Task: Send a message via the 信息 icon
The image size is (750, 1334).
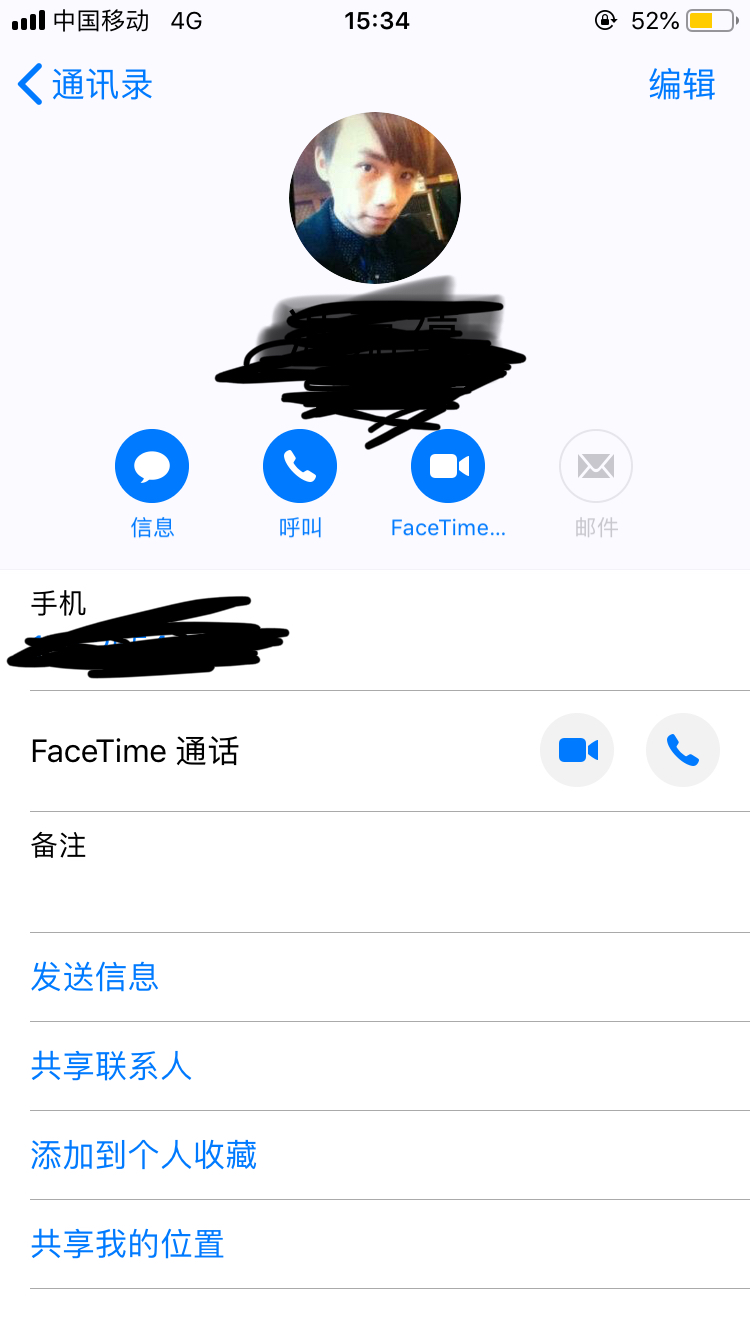Action: click(x=152, y=466)
